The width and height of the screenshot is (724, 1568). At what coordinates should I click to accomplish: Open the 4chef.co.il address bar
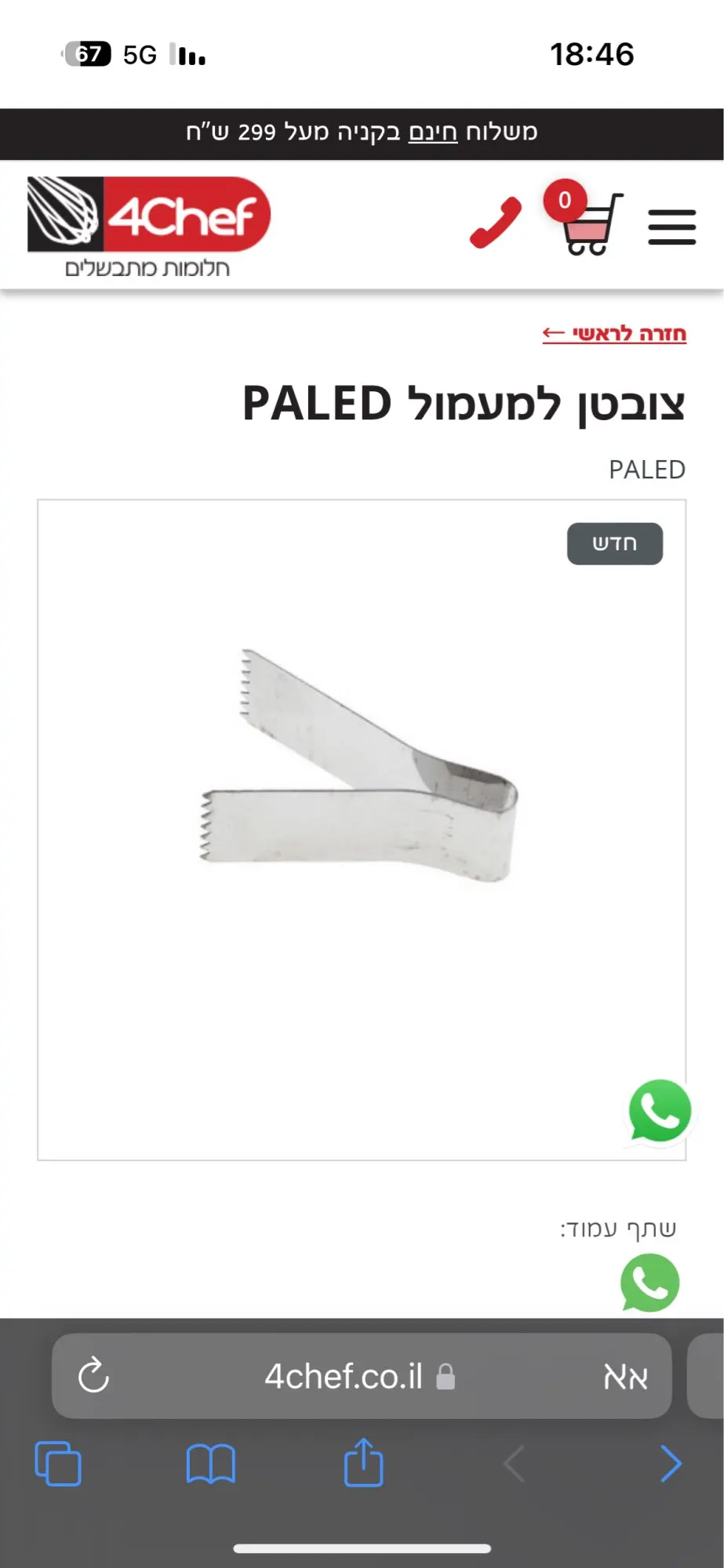345,1376
